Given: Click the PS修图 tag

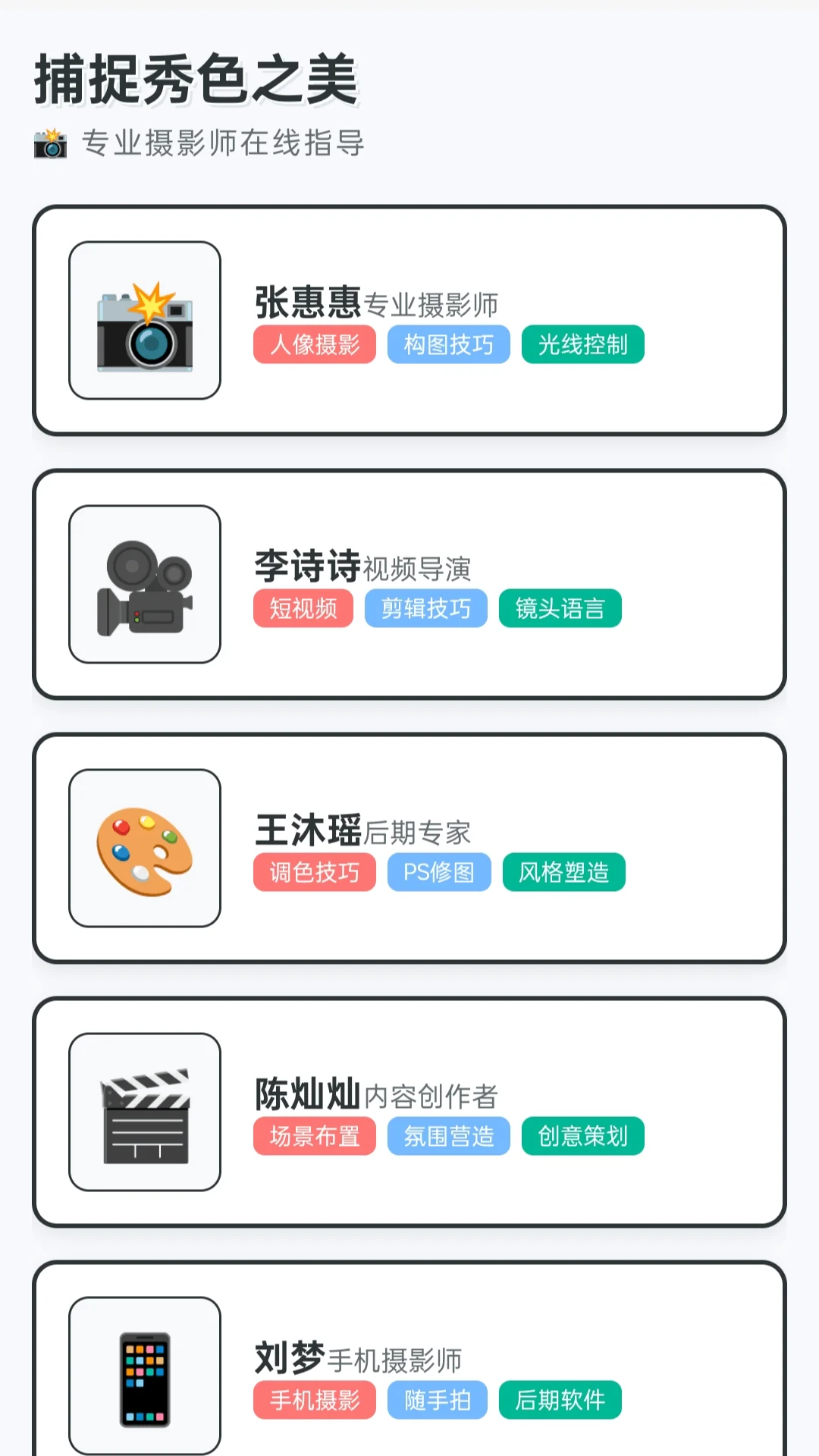Looking at the screenshot, I should (x=439, y=872).
